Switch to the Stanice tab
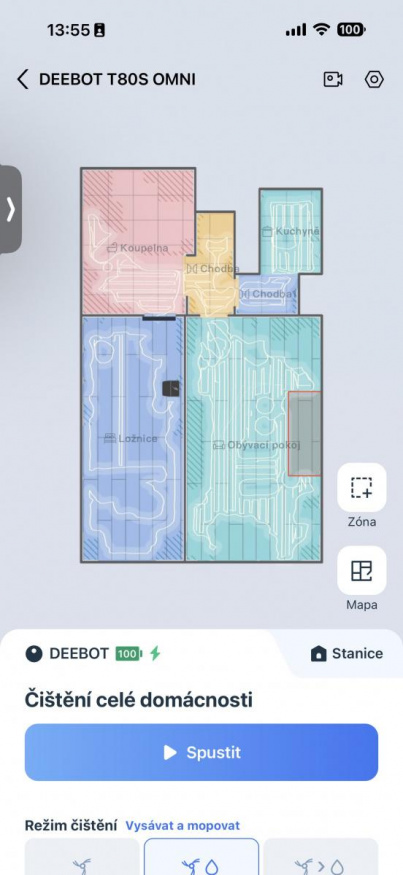Image resolution: width=403 pixels, height=875 pixels. click(347, 653)
